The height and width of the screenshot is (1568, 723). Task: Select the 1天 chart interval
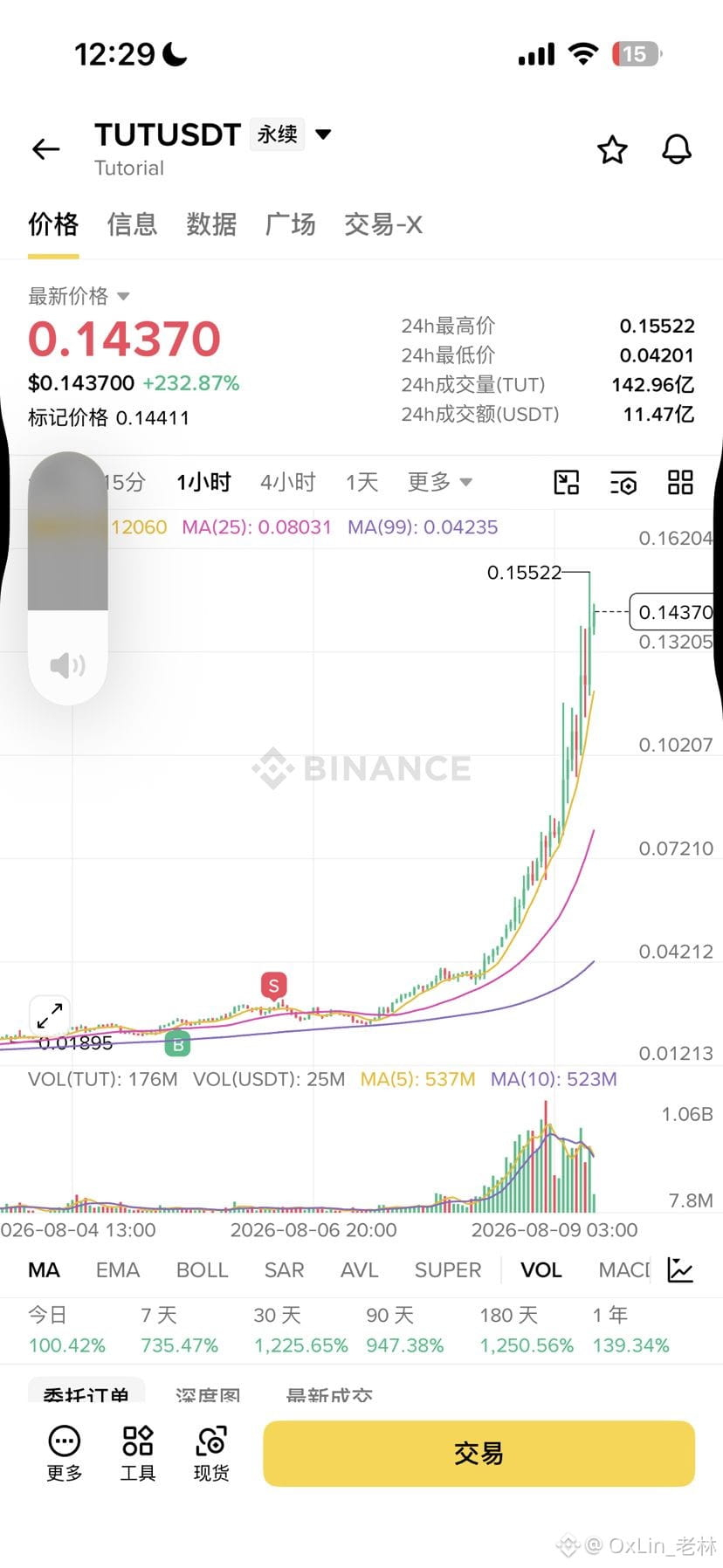tap(361, 482)
